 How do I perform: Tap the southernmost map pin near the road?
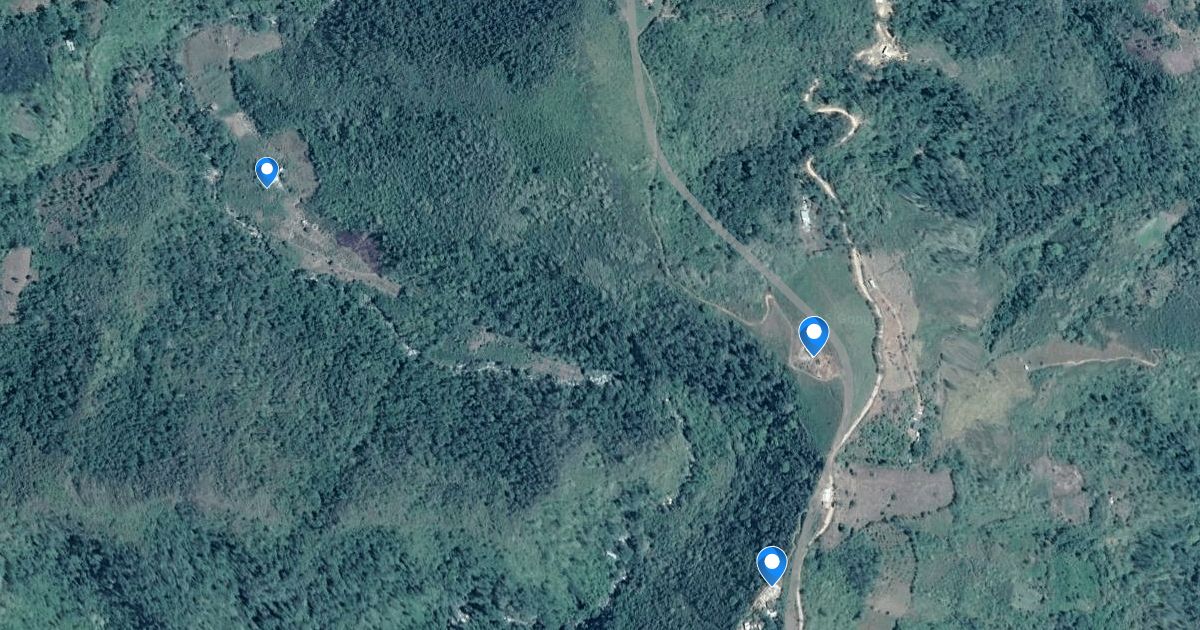[771, 564]
